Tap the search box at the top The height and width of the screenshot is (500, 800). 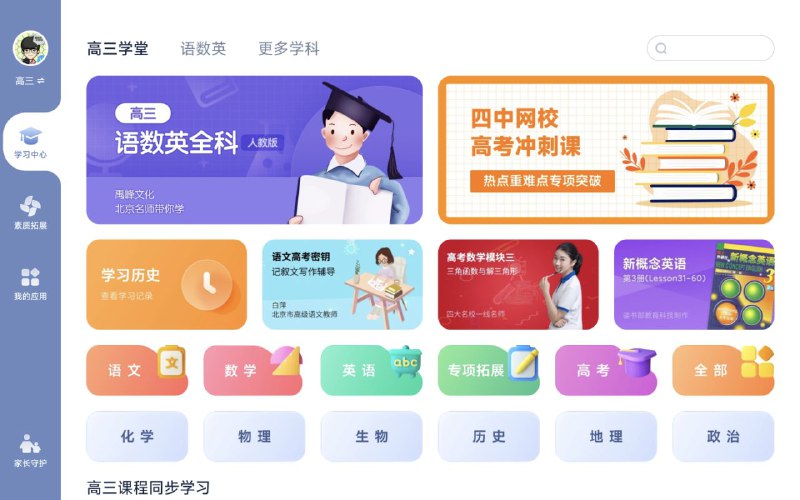711,48
